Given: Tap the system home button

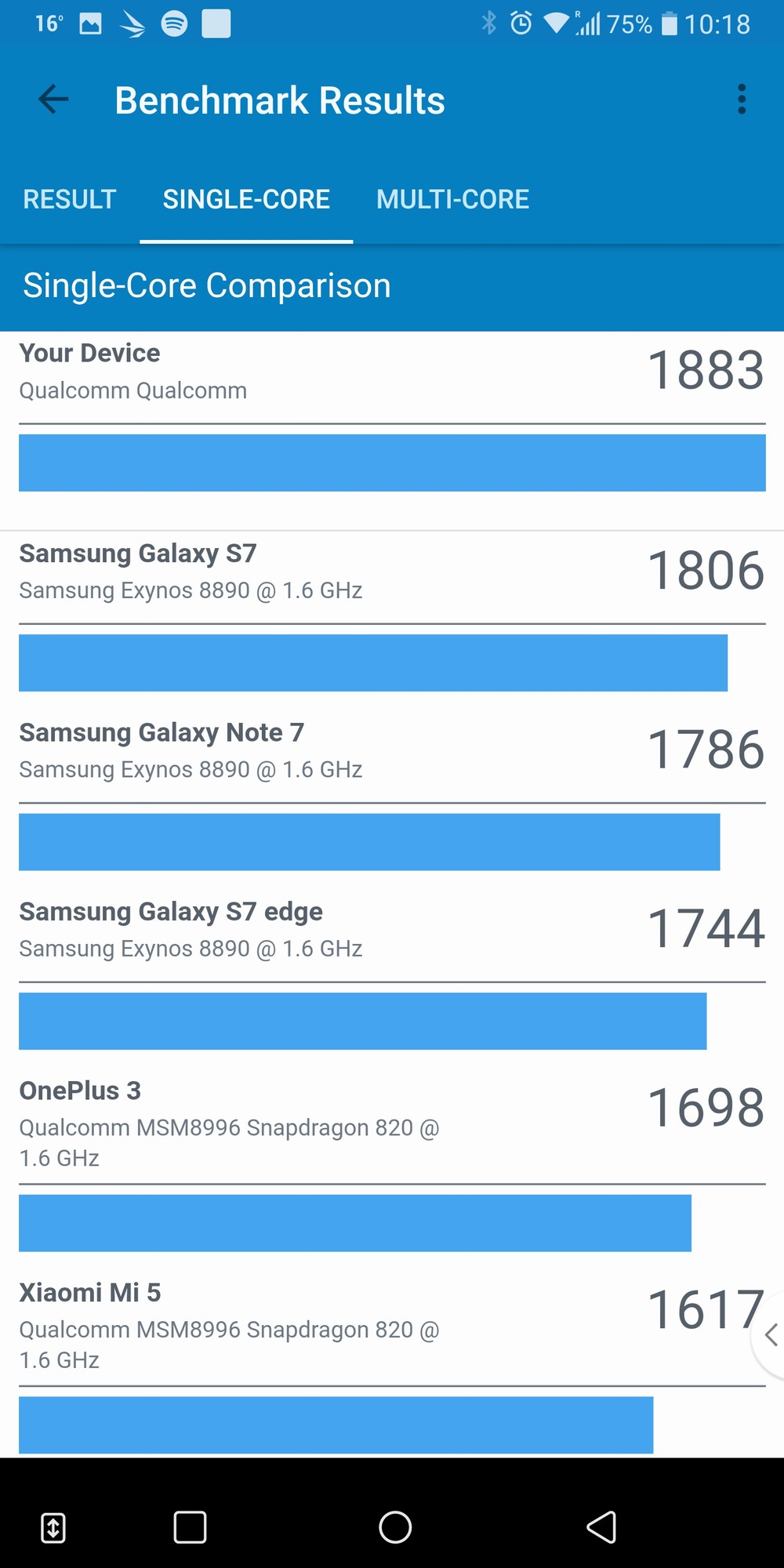Looking at the screenshot, I should 395,1526.
